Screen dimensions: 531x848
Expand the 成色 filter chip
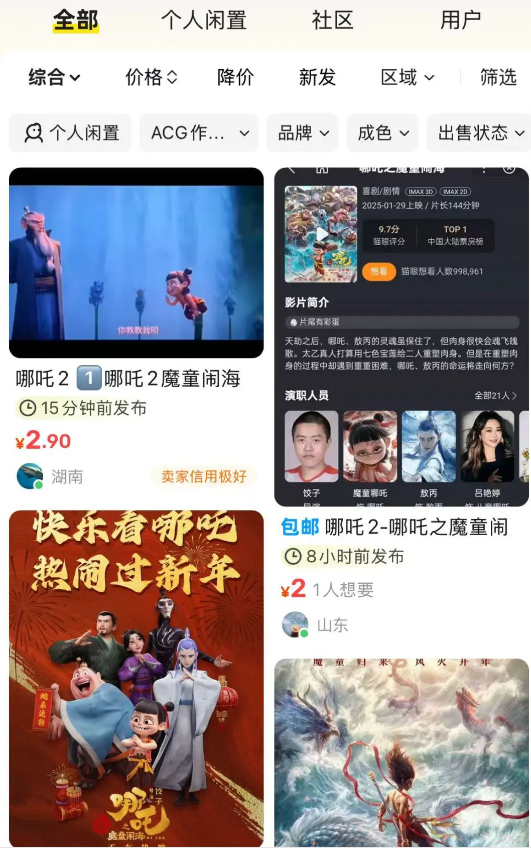(x=382, y=132)
